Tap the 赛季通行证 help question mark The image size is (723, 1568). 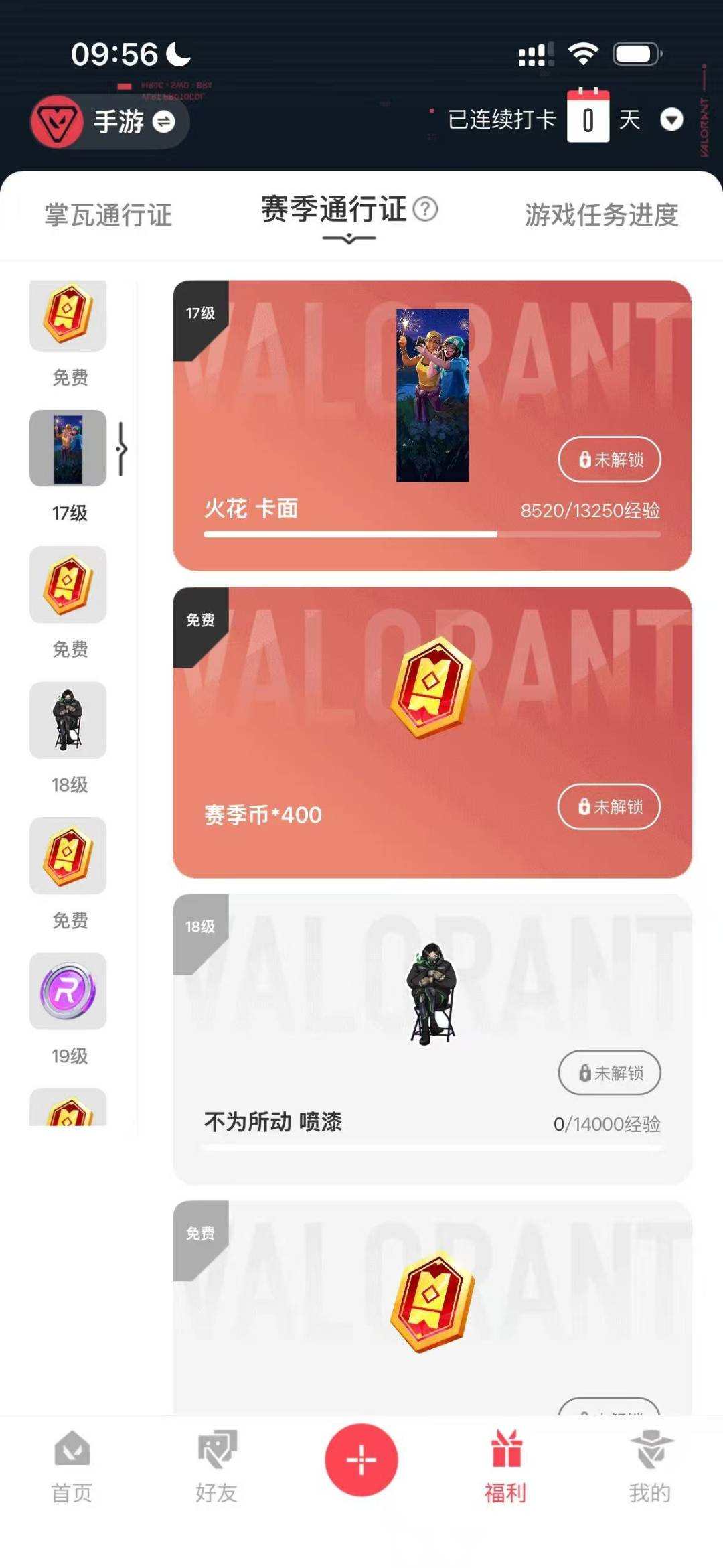(x=426, y=210)
